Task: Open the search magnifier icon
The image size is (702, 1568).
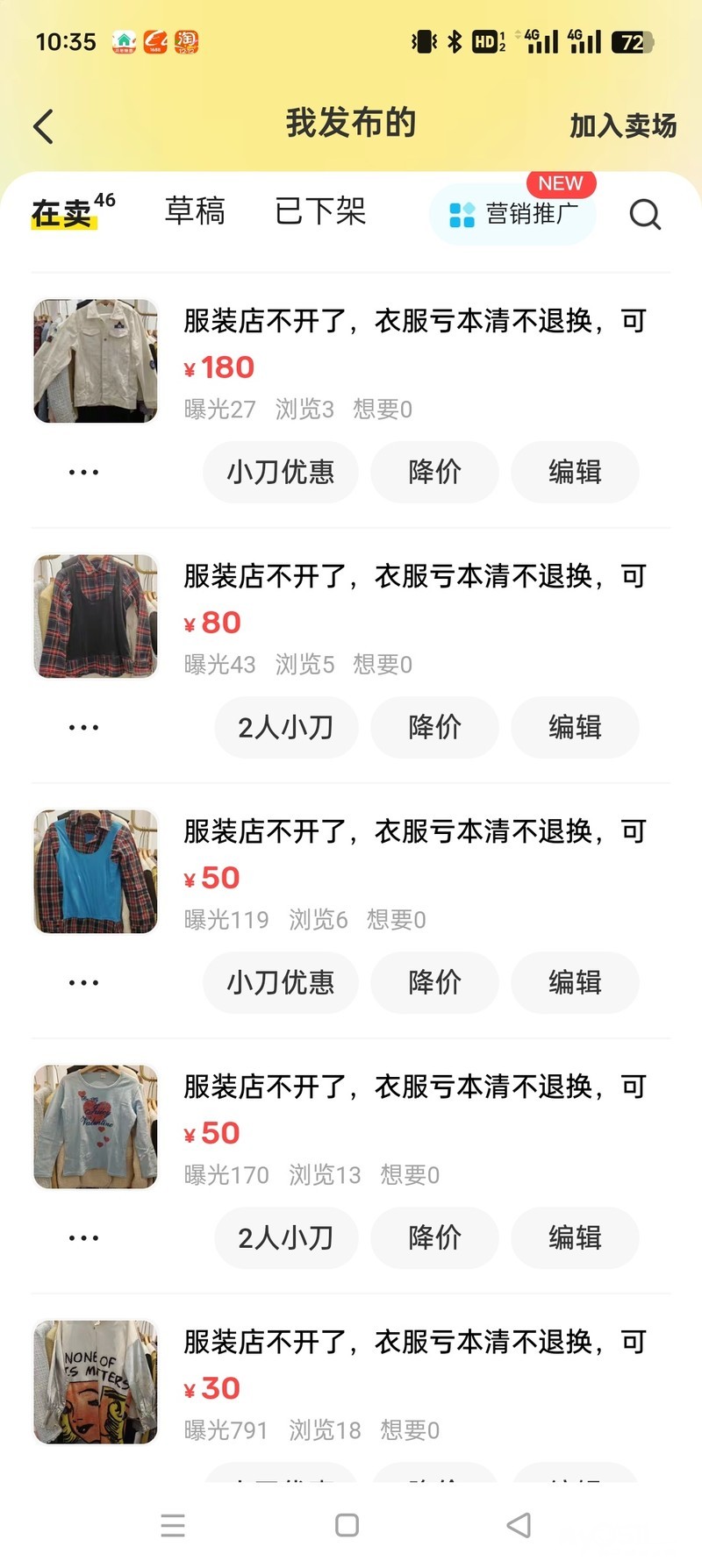Action: tap(645, 213)
